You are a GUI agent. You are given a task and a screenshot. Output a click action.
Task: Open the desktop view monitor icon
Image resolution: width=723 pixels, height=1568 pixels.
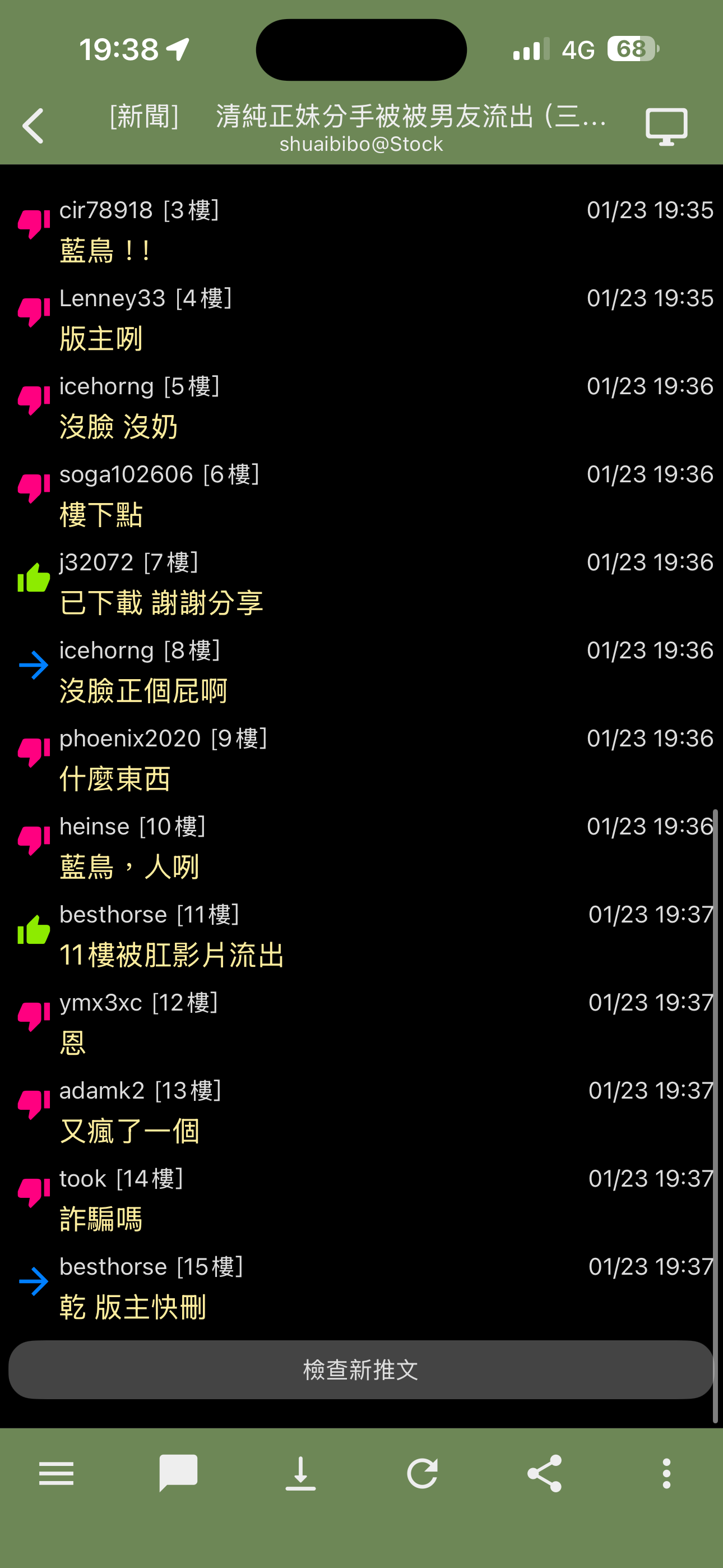[666, 126]
